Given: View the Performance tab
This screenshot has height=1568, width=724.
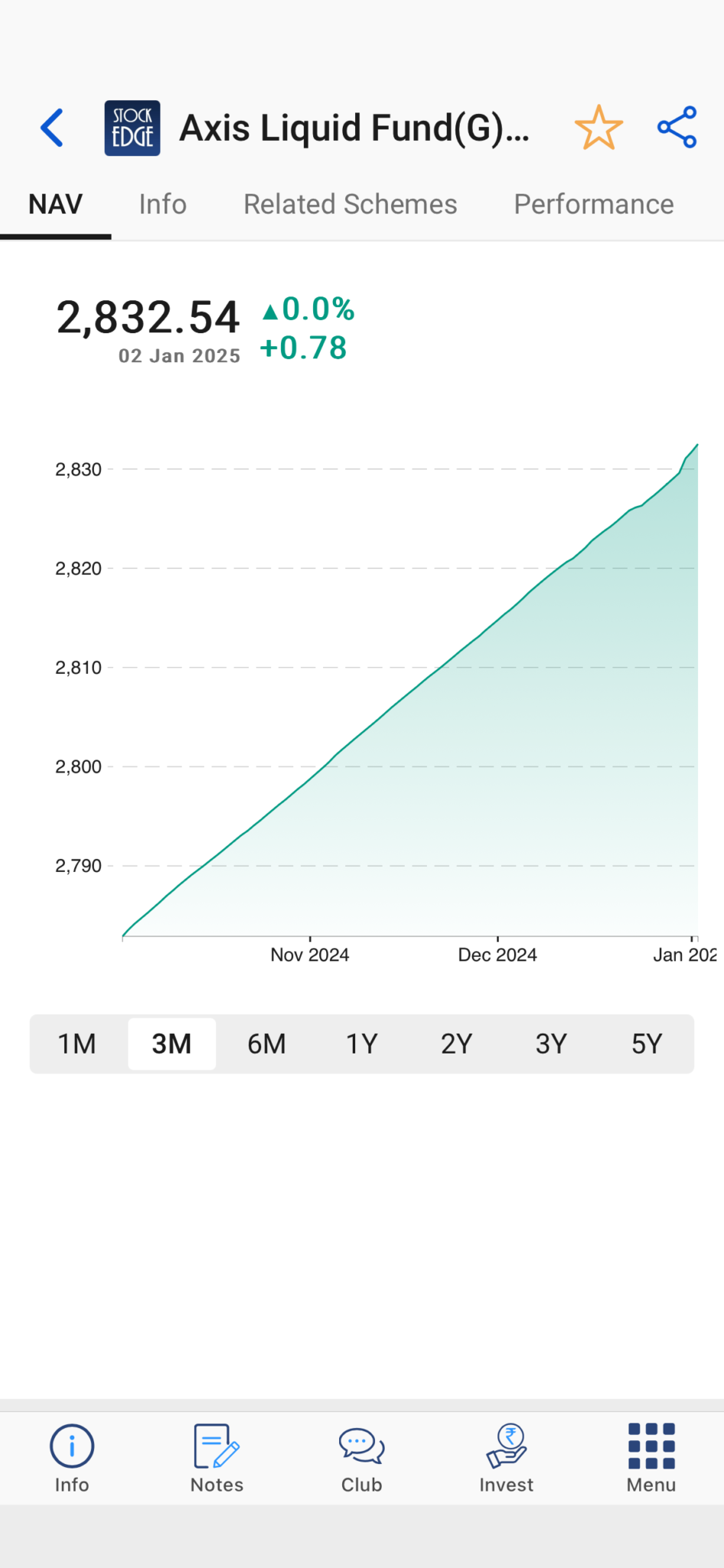Looking at the screenshot, I should click(x=594, y=204).
